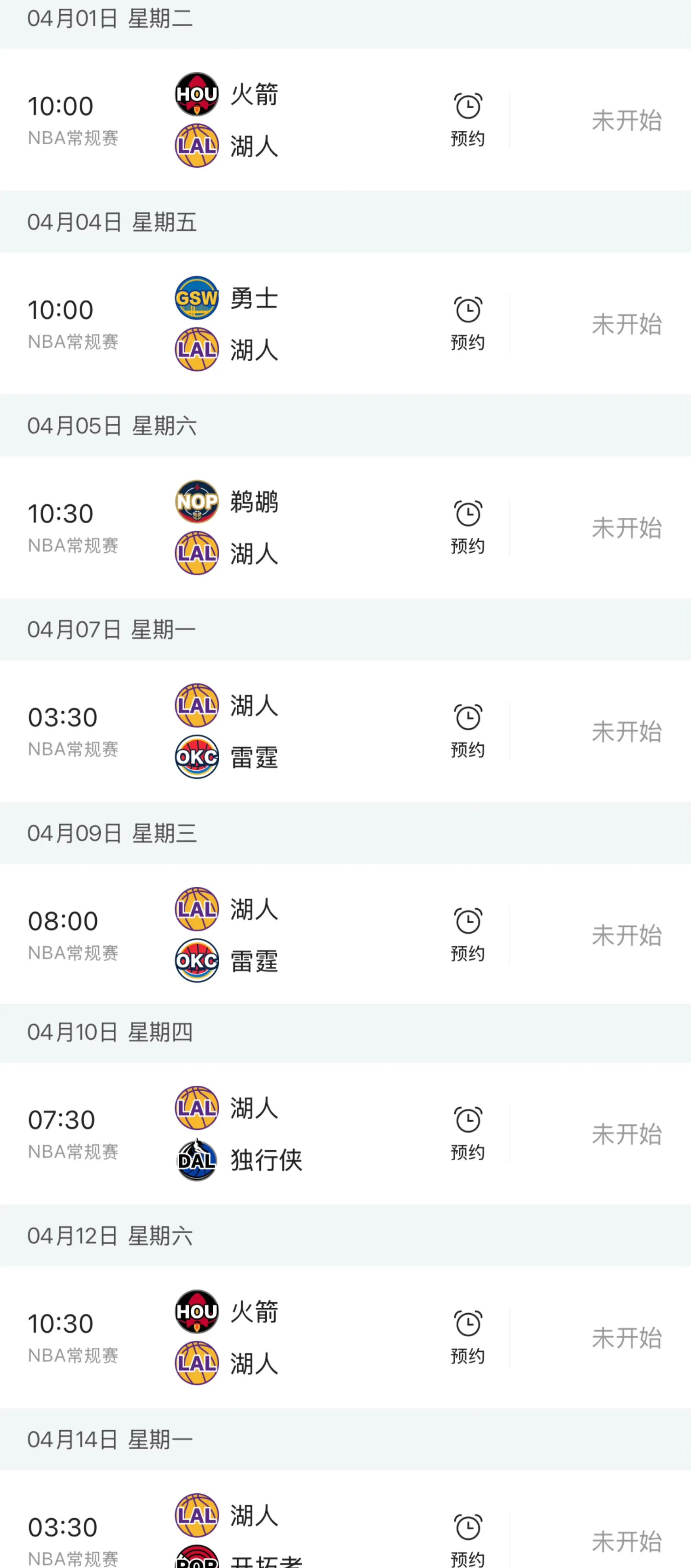Set reminder for April 7 湖人 vs 雷霆
691x1568 pixels.
(468, 731)
